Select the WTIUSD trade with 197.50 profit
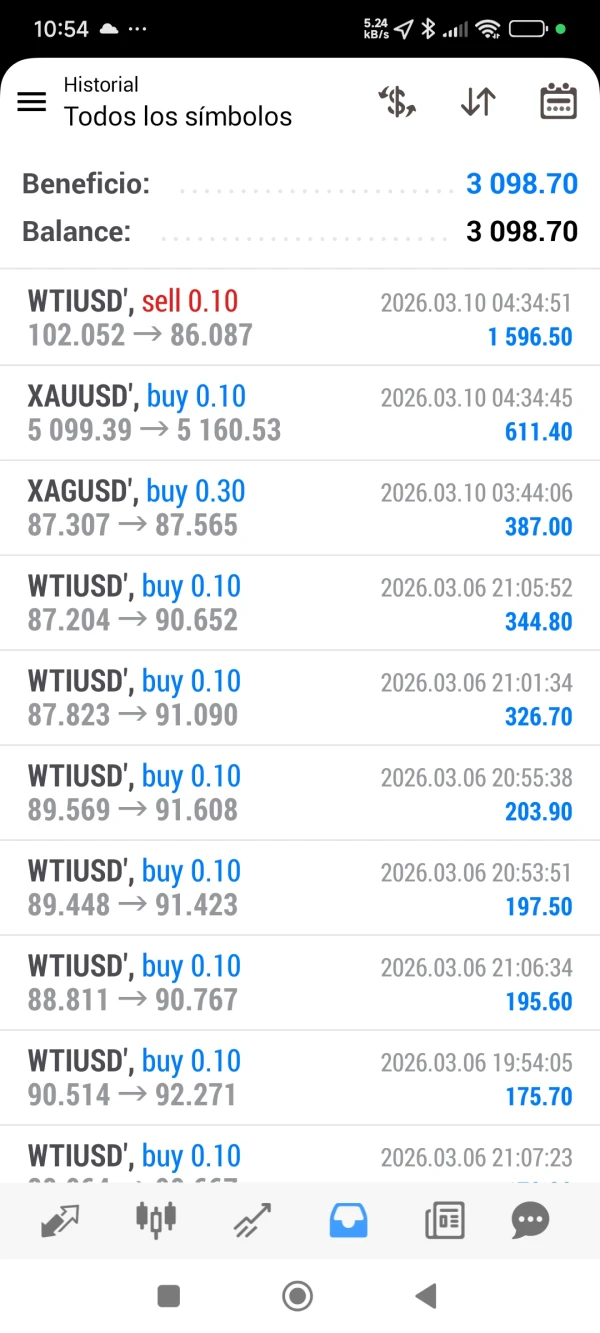The width and height of the screenshot is (600, 1333). point(300,888)
